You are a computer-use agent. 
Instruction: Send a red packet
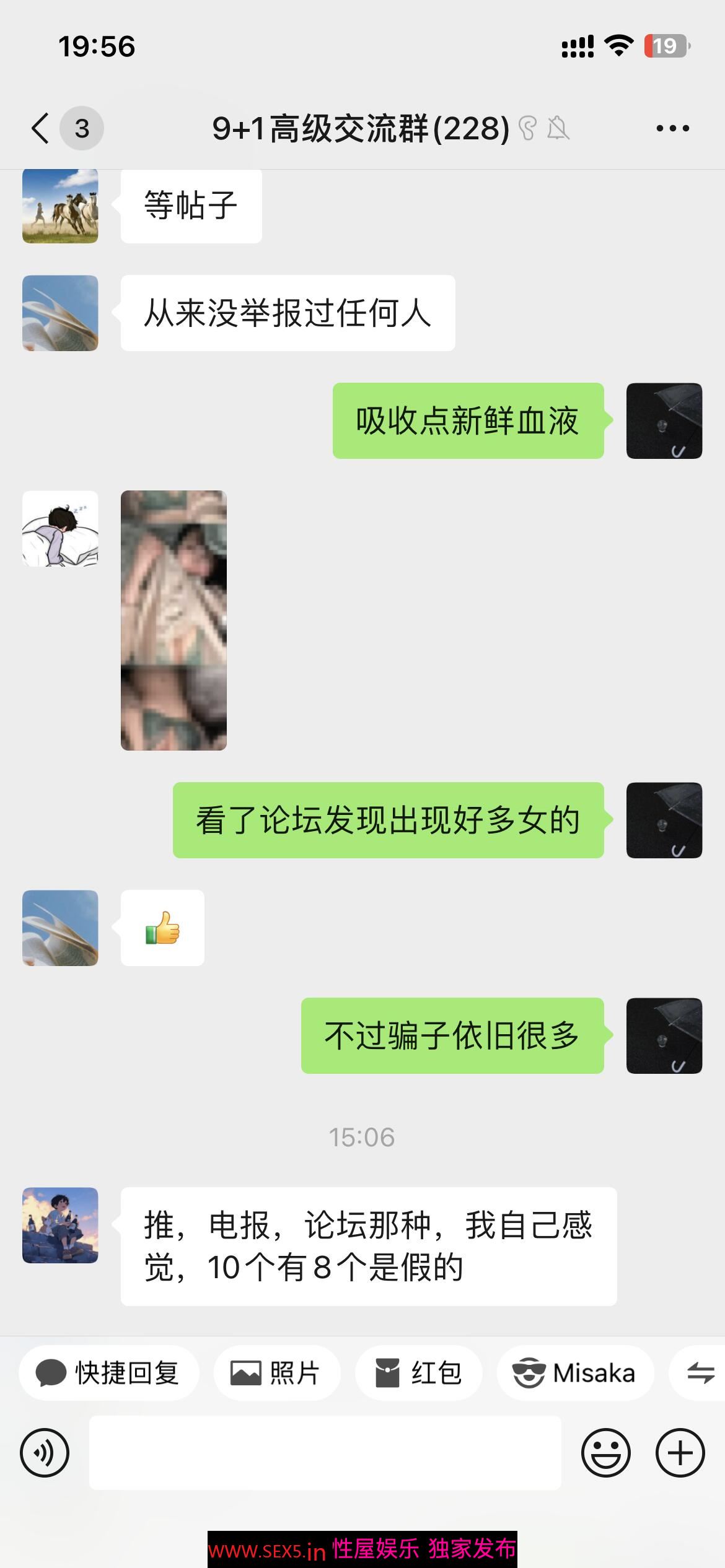419,1373
